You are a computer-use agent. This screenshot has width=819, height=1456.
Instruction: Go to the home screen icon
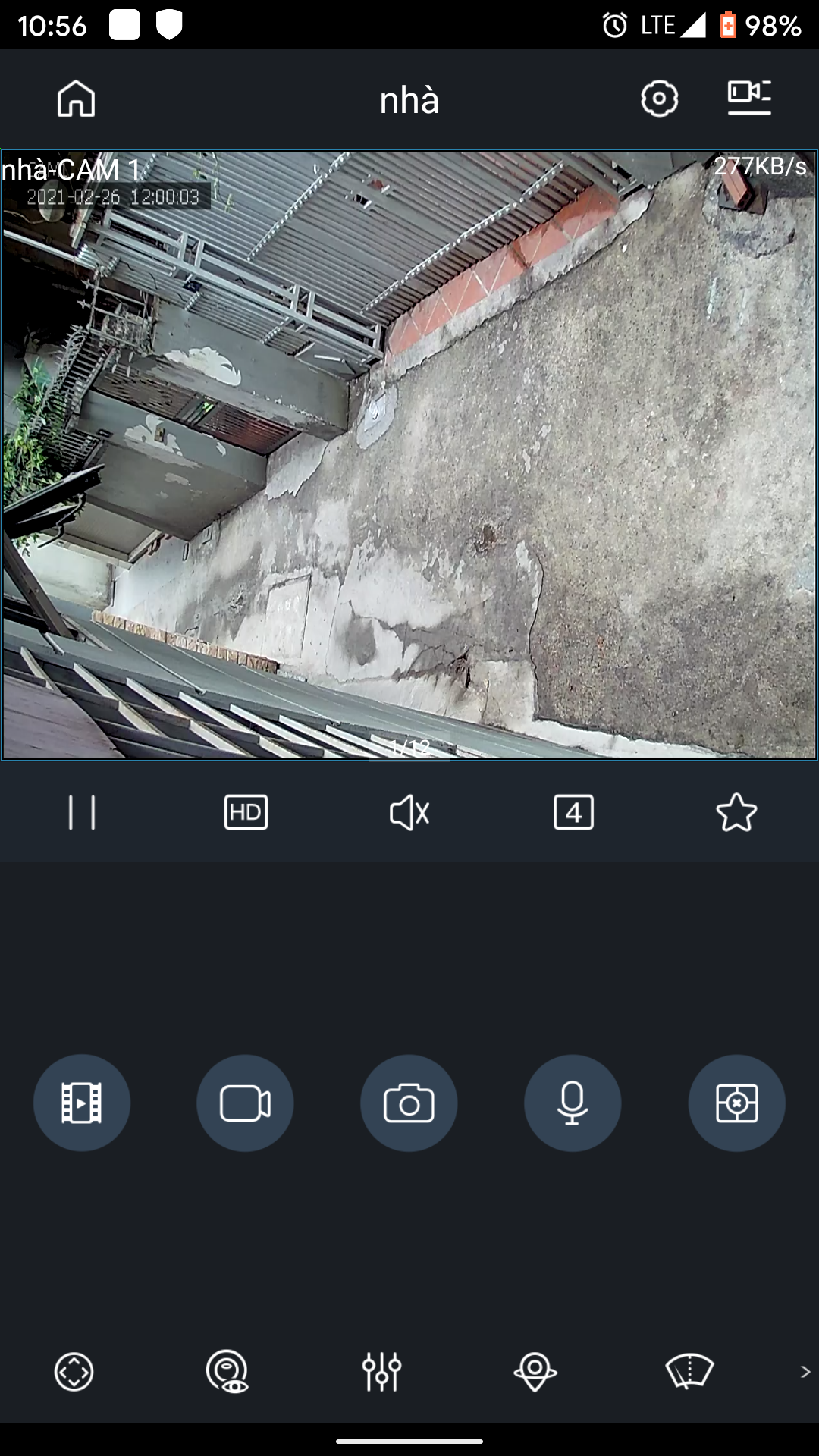[76, 99]
